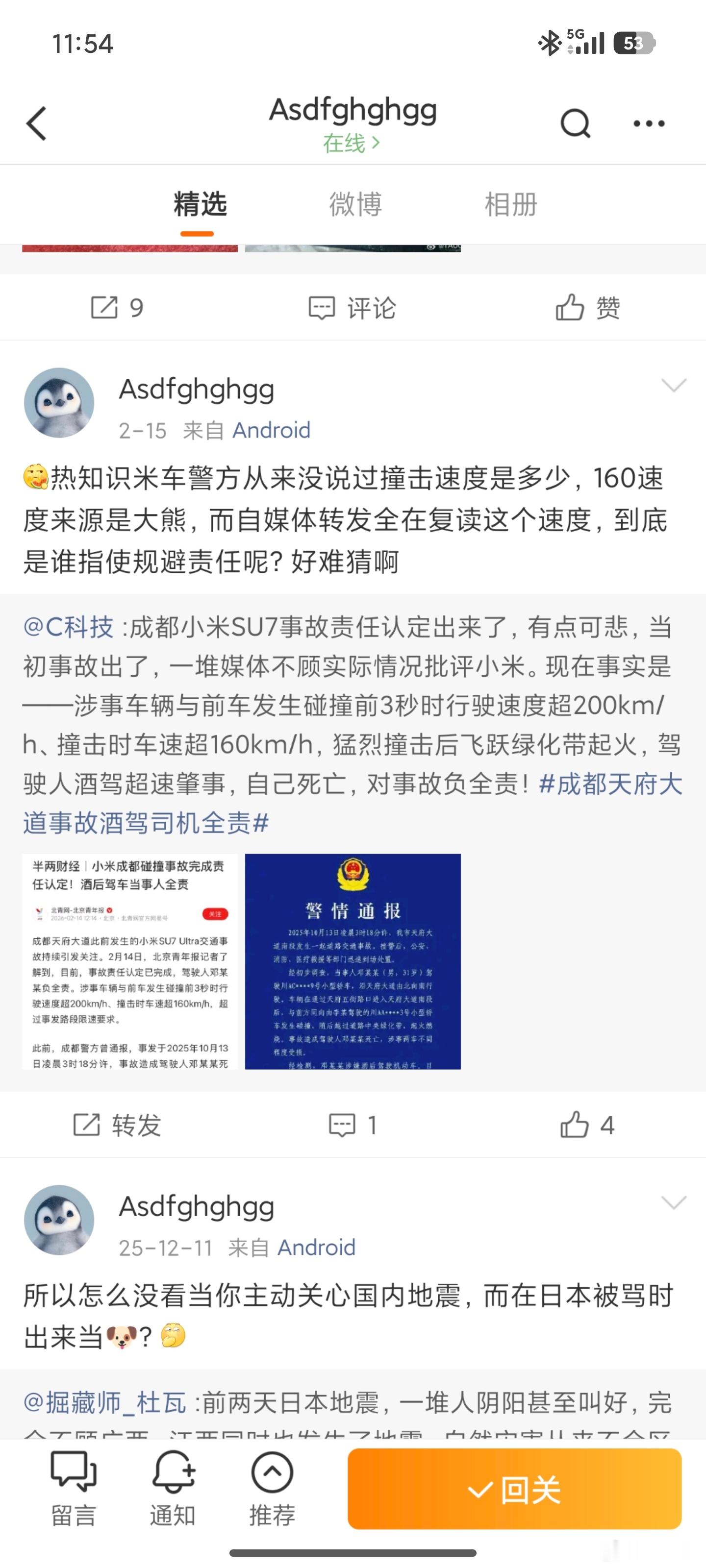Open search on this profile

(575, 123)
